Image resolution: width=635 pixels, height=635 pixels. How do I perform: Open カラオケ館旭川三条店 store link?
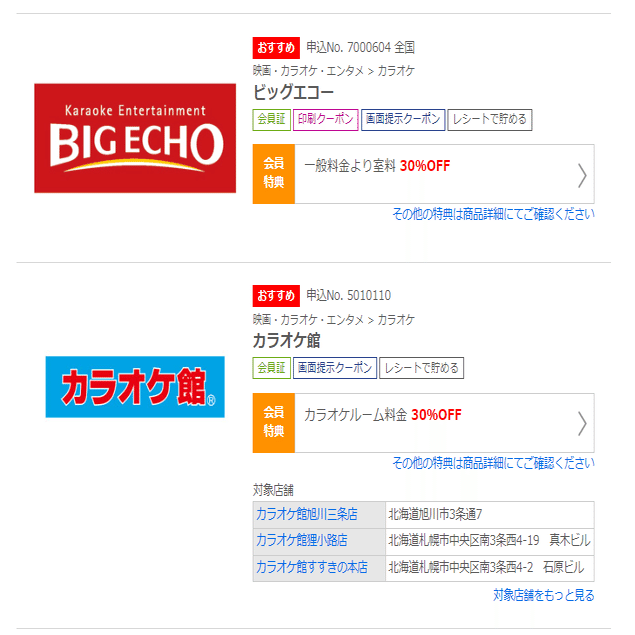[308, 514]
